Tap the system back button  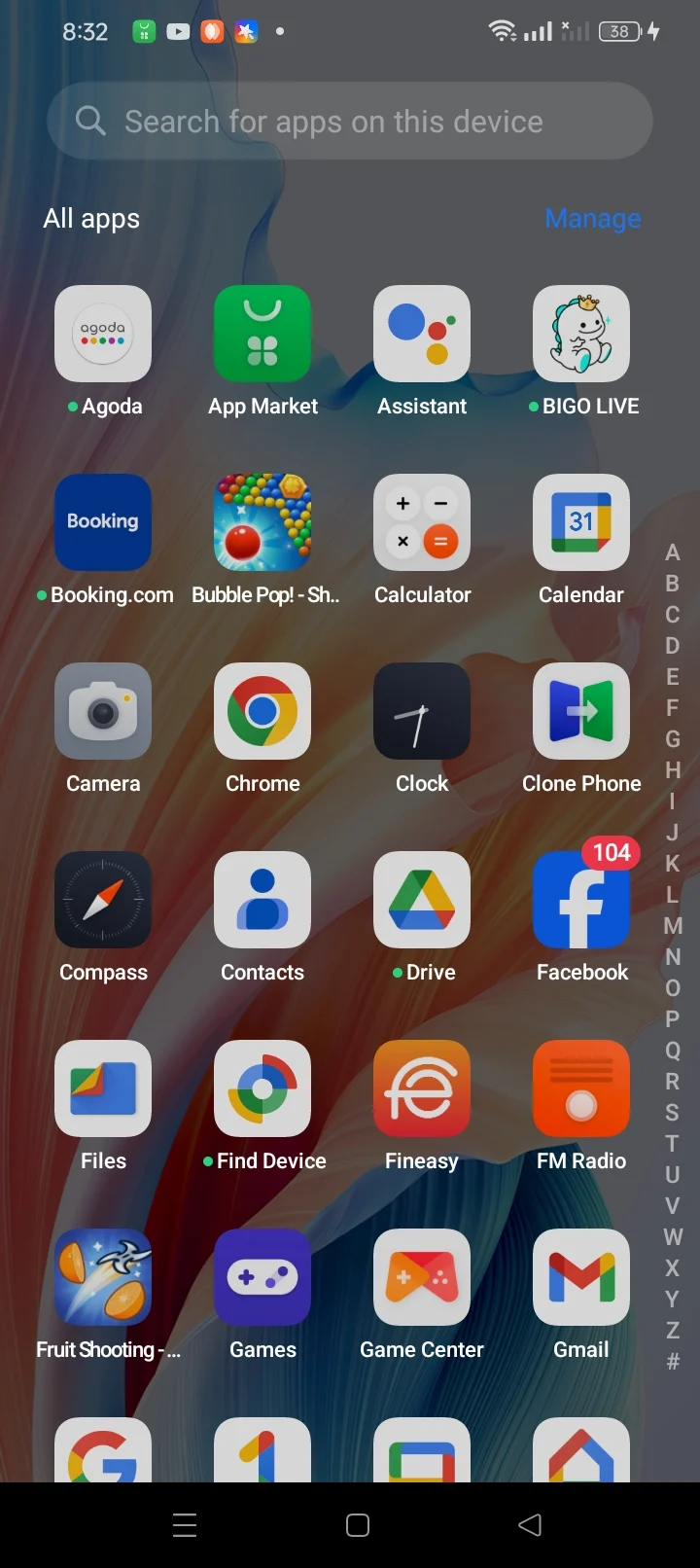tap(530, 1524)
